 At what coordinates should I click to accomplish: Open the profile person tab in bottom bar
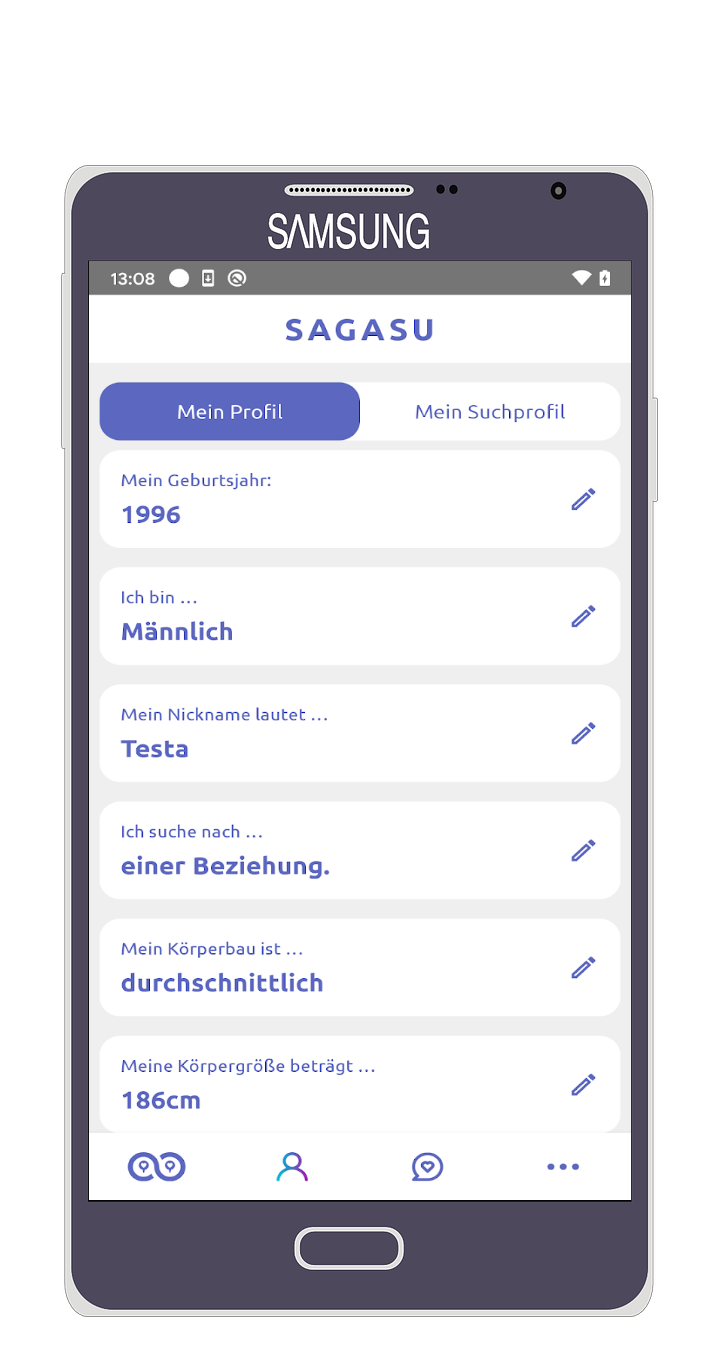click(292, 1167)
